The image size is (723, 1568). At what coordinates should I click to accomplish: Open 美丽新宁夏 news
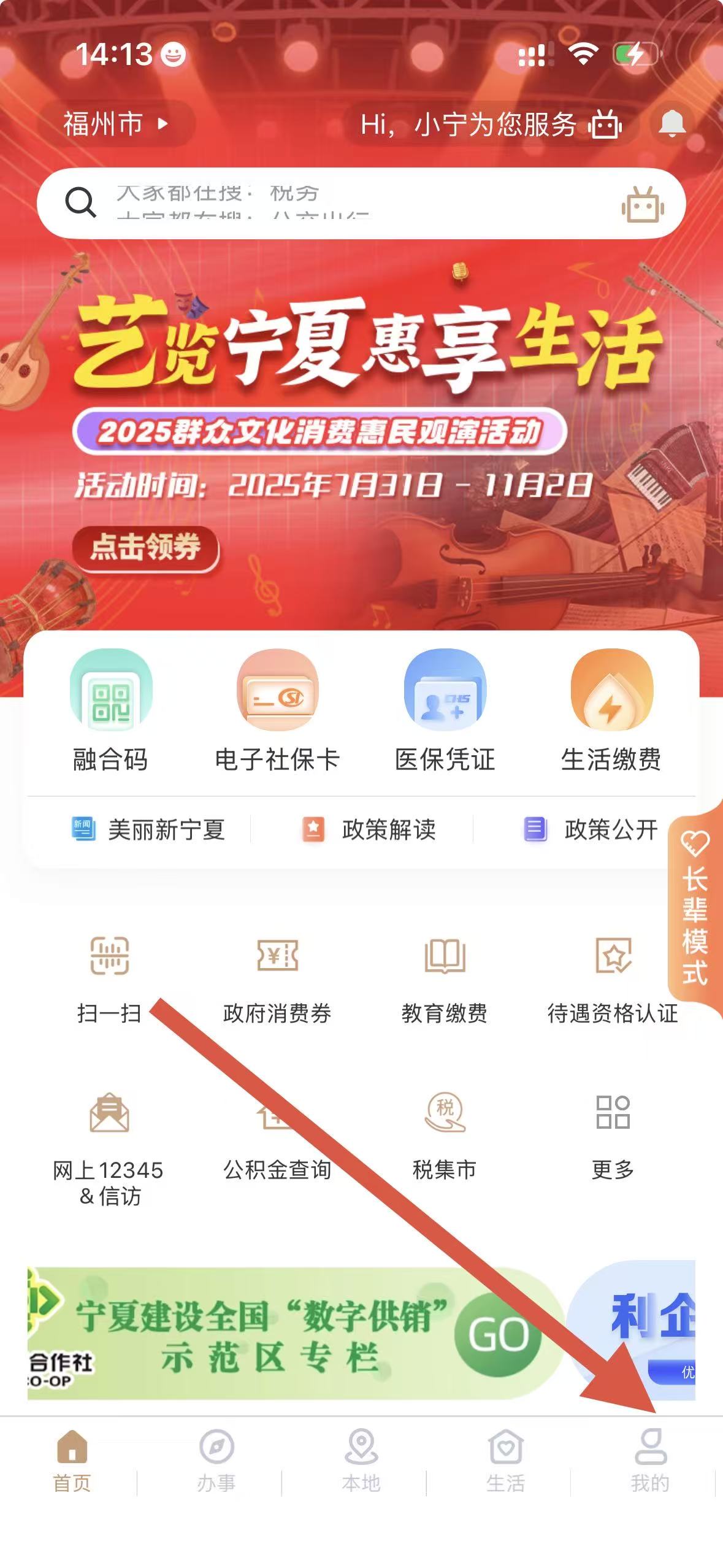point(148,829)
